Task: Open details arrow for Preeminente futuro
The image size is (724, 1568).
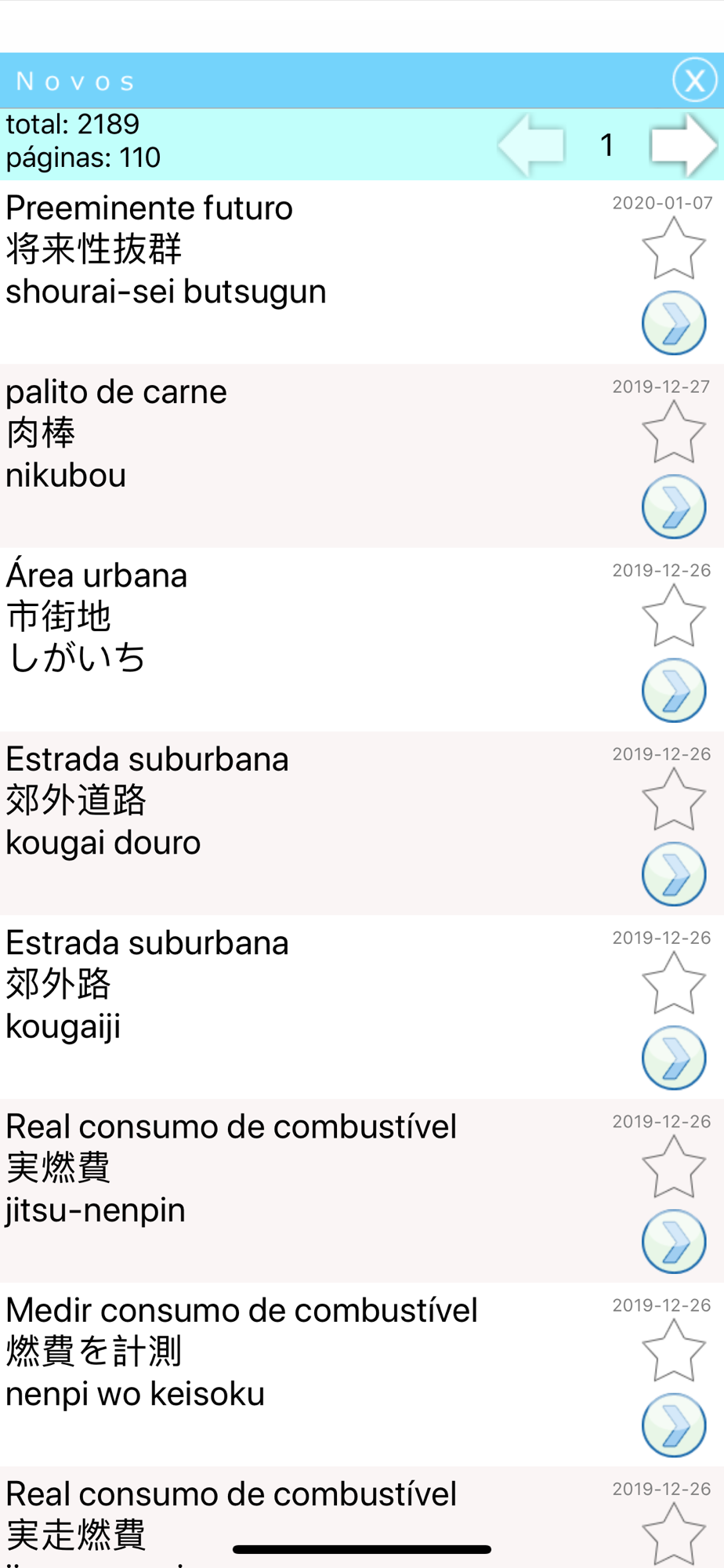Action: pos(674,323)
